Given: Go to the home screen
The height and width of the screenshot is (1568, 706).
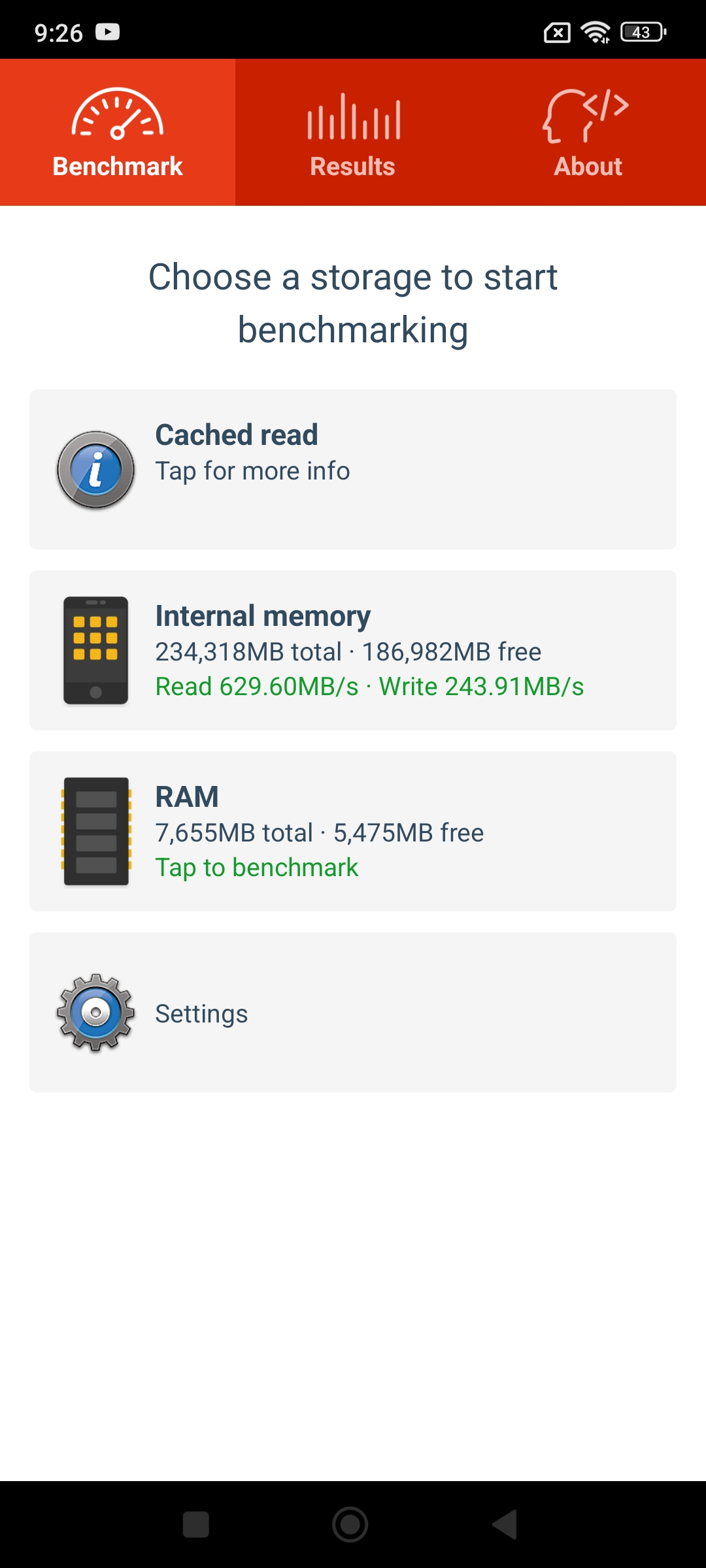Looking at the screenshot, I should pyautogui.click(x=350, y=1524).
